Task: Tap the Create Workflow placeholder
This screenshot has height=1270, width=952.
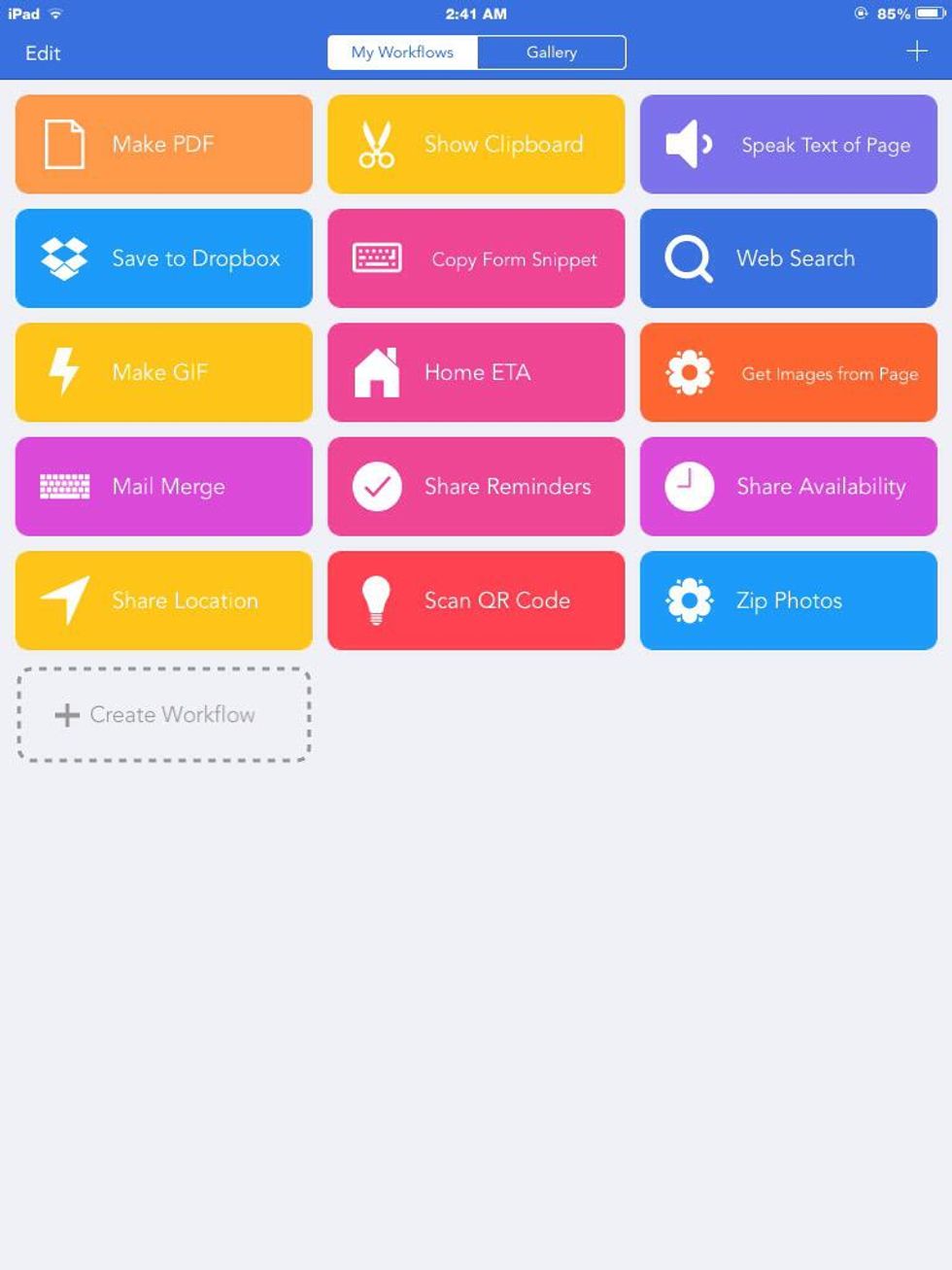Action: pos(163,715)
